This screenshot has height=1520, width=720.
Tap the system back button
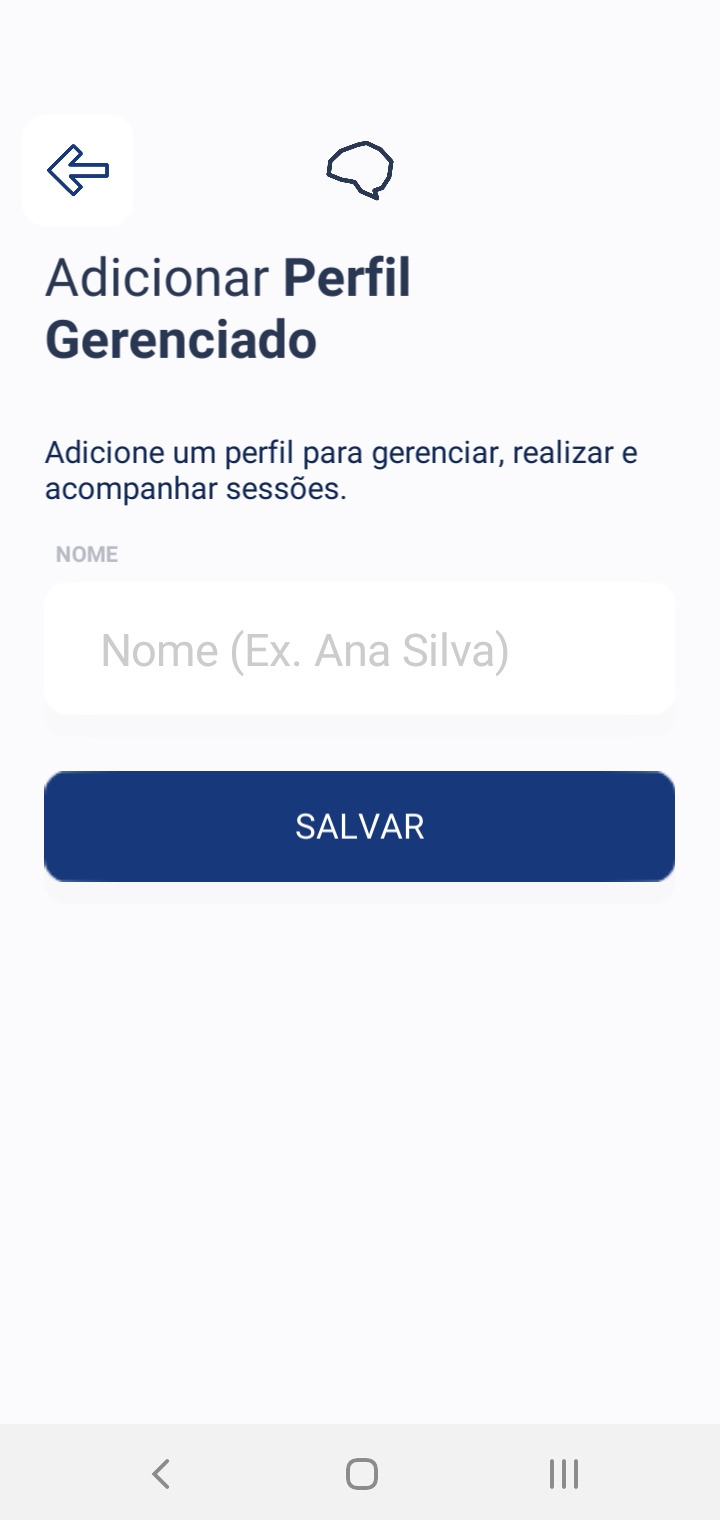point(160,1473)
